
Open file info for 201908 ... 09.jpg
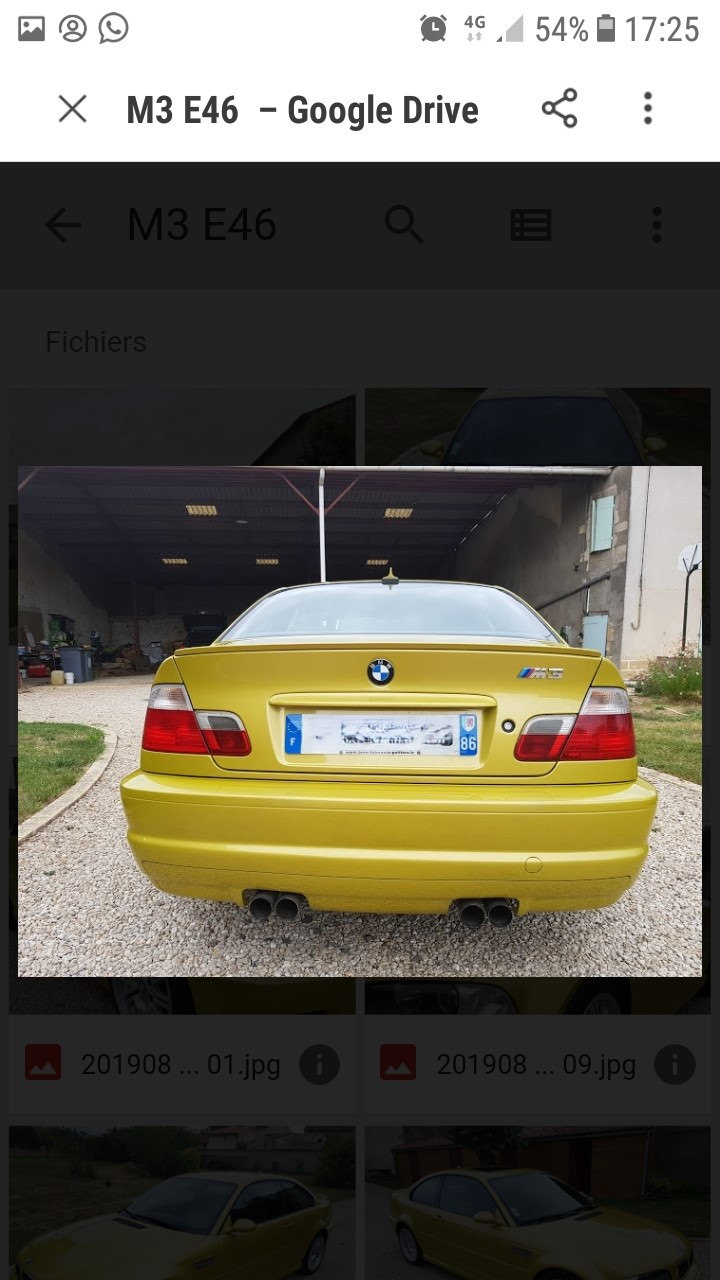674,1064
